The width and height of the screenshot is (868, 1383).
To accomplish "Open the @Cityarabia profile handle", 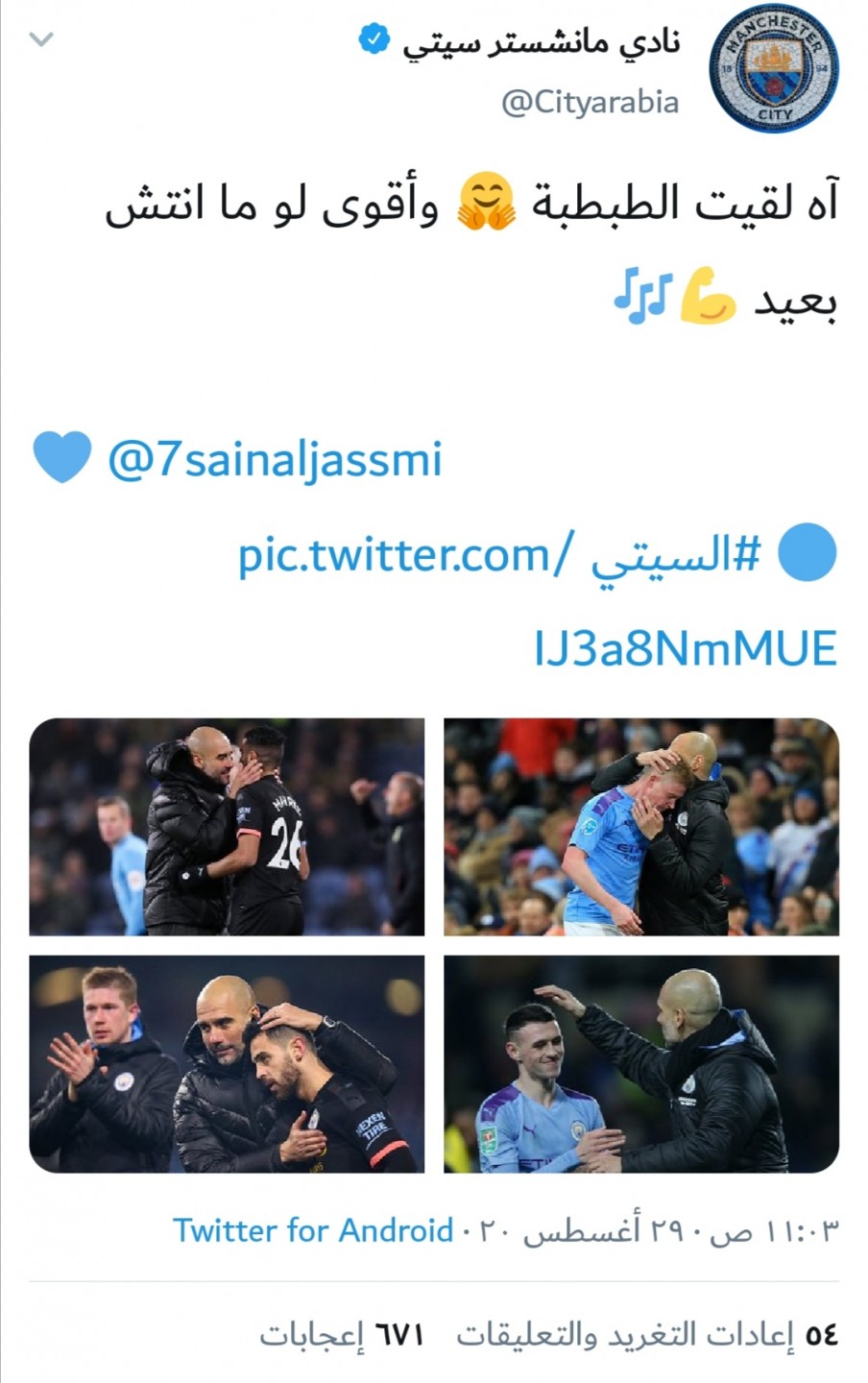I will pyautogui.click(x=590, y=102).
